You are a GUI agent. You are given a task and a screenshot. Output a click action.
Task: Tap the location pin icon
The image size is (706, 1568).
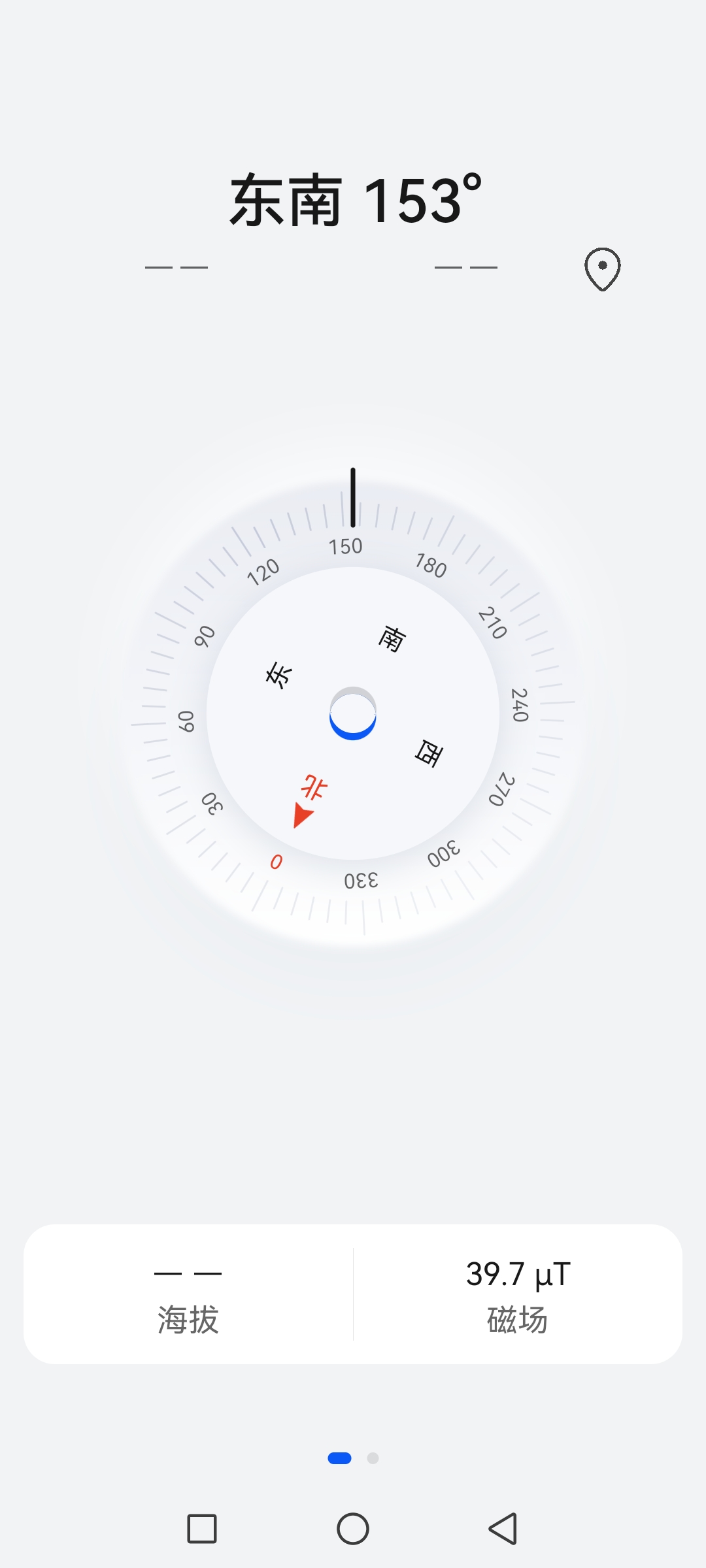[602, 269]
